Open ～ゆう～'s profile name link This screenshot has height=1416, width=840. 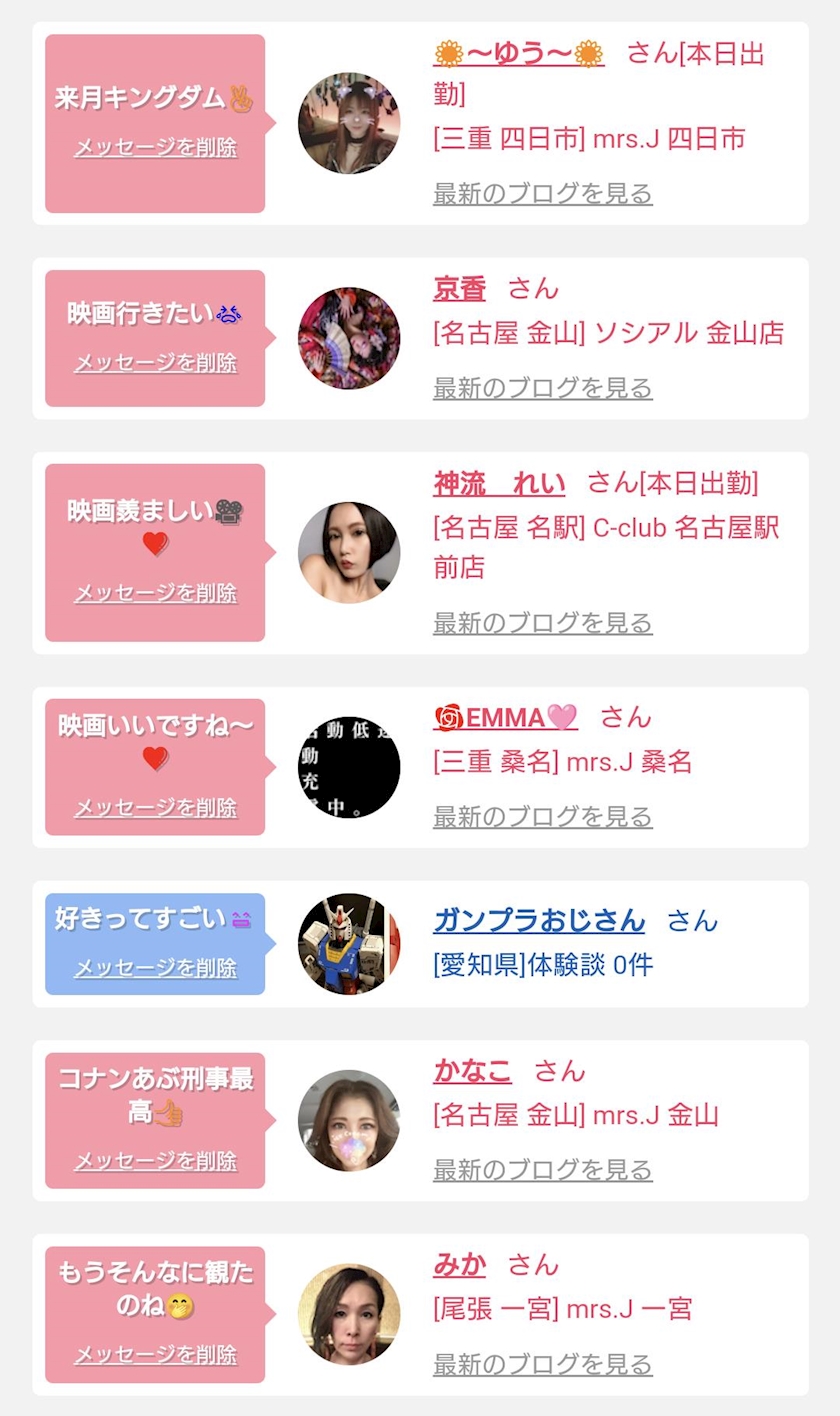518,54
